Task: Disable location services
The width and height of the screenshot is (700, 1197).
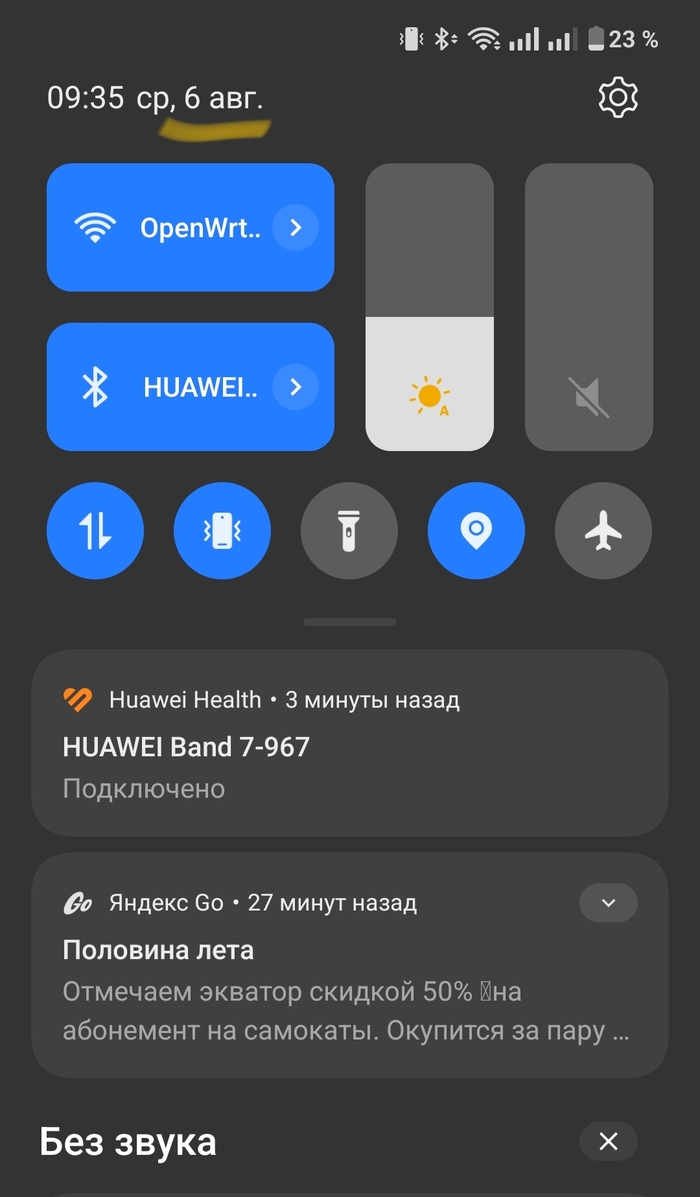Action: pos(476,530)
